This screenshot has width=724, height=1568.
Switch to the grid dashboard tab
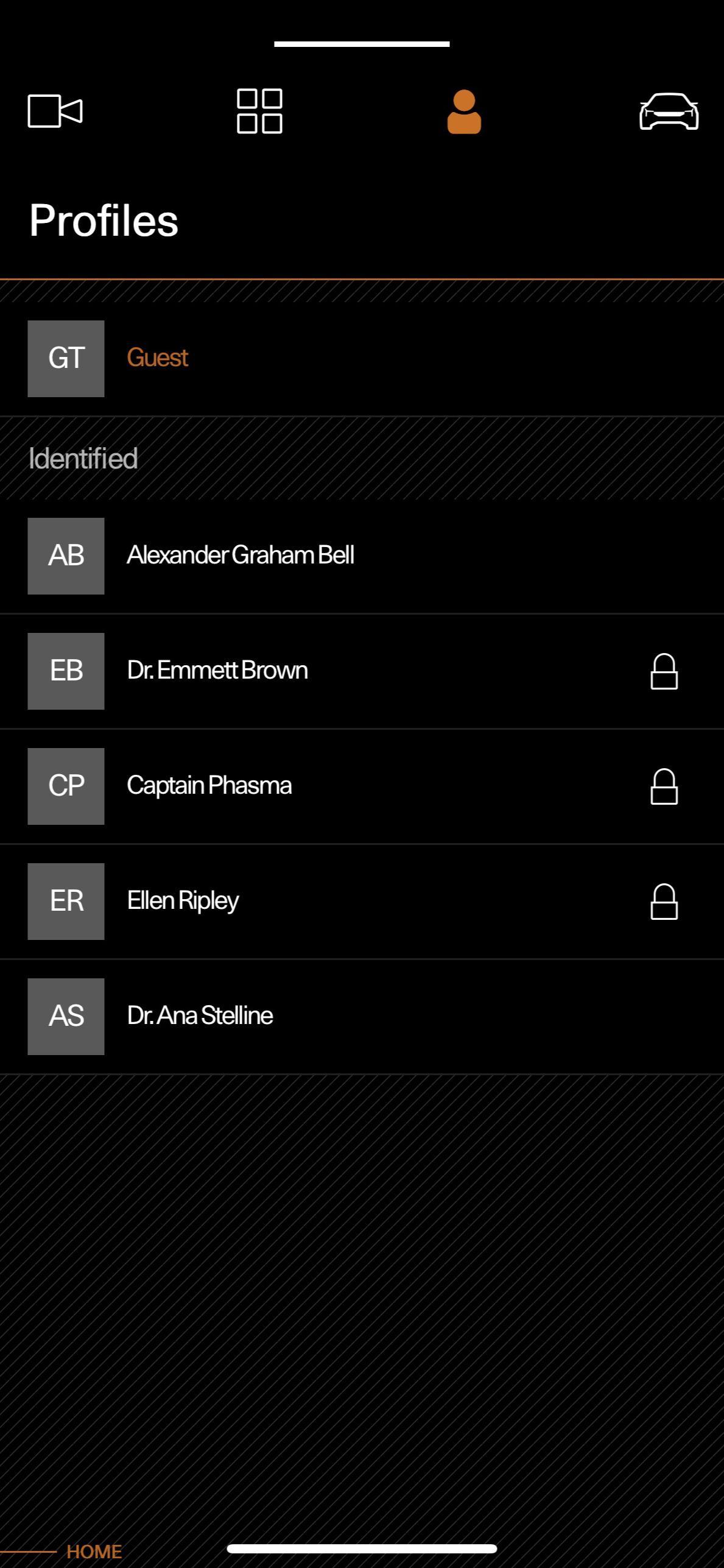pos(259,111)
